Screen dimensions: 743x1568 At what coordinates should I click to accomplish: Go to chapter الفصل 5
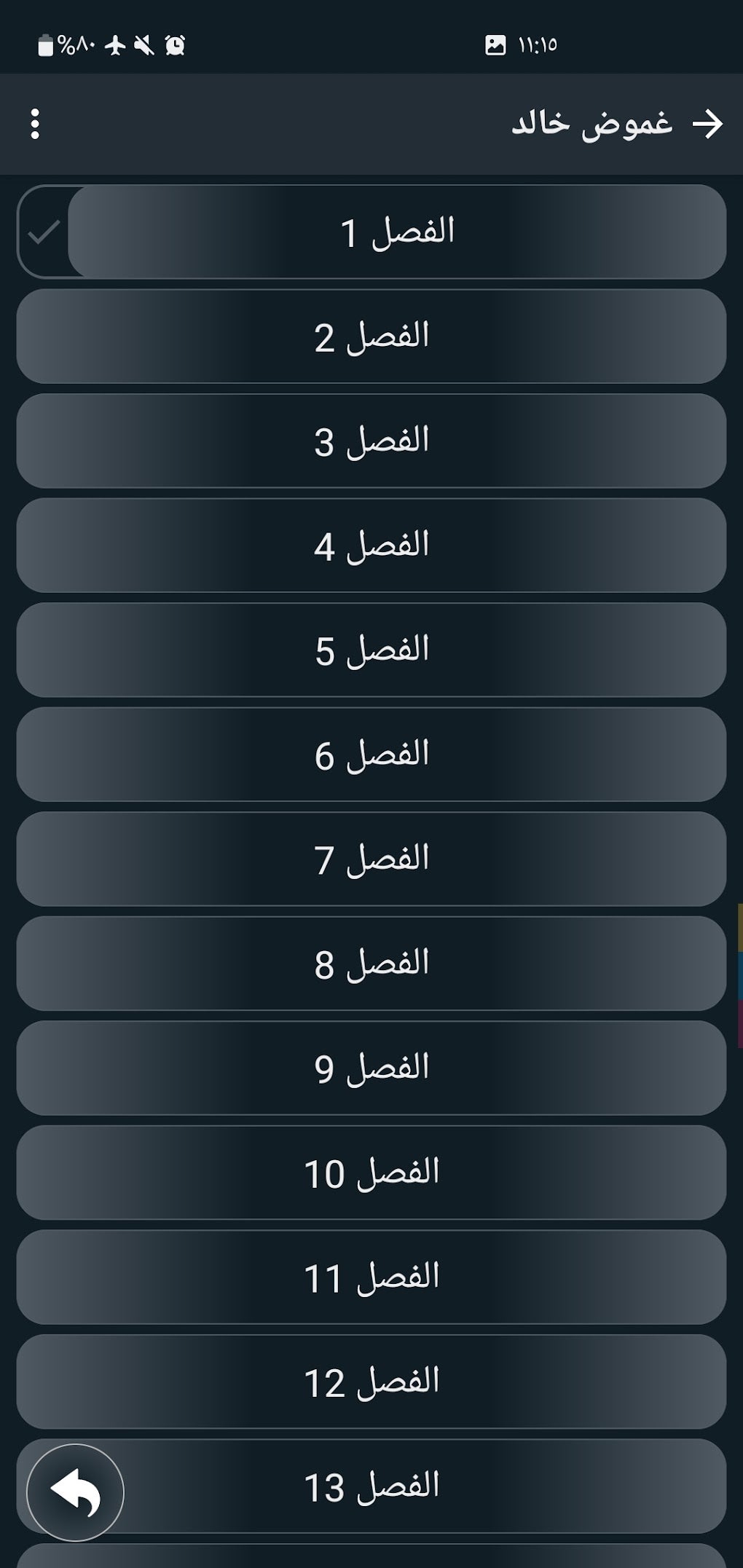click(371, 650)
